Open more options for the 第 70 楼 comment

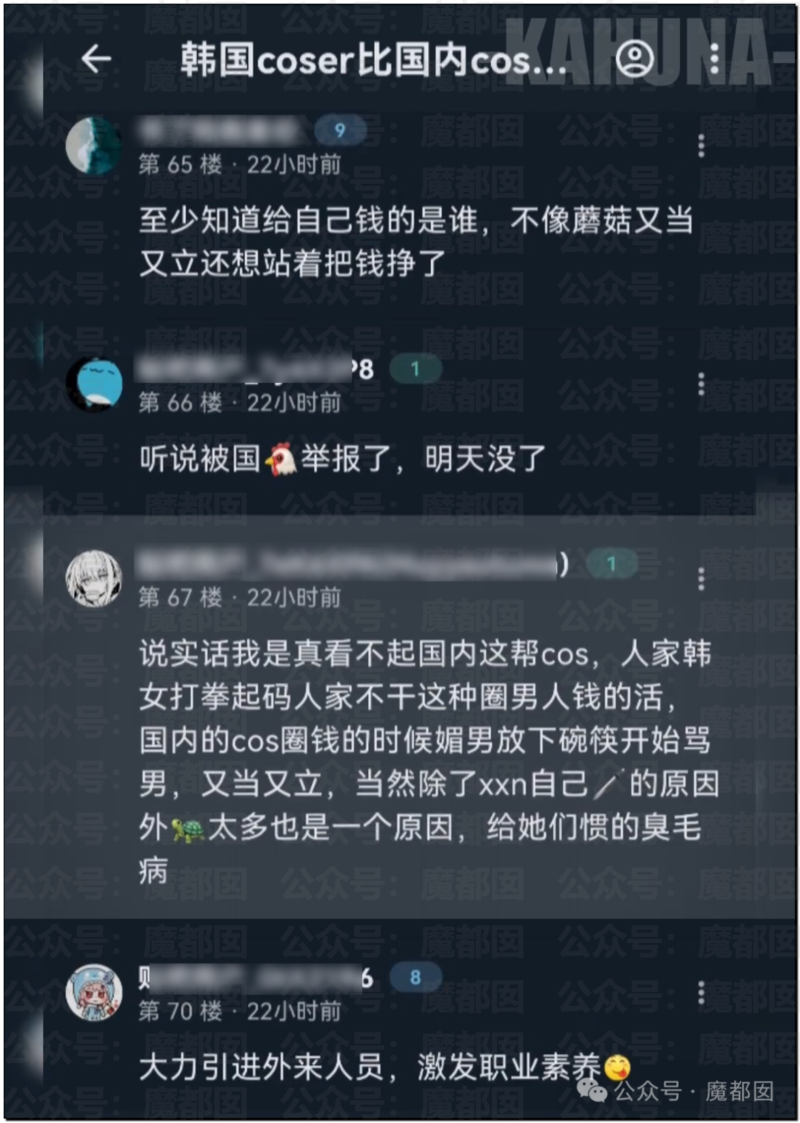(701, 992)
